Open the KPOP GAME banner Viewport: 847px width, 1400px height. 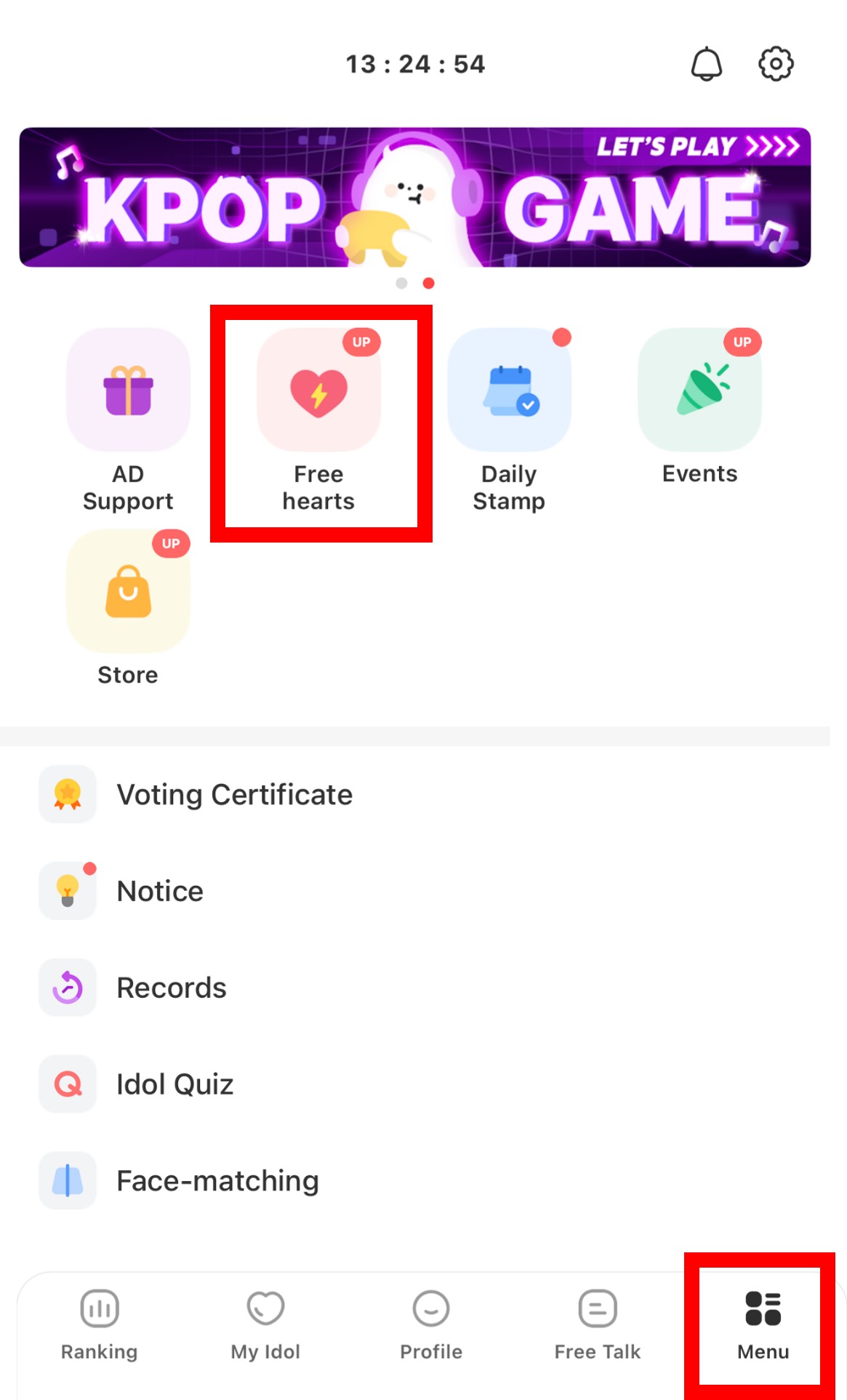415,197
